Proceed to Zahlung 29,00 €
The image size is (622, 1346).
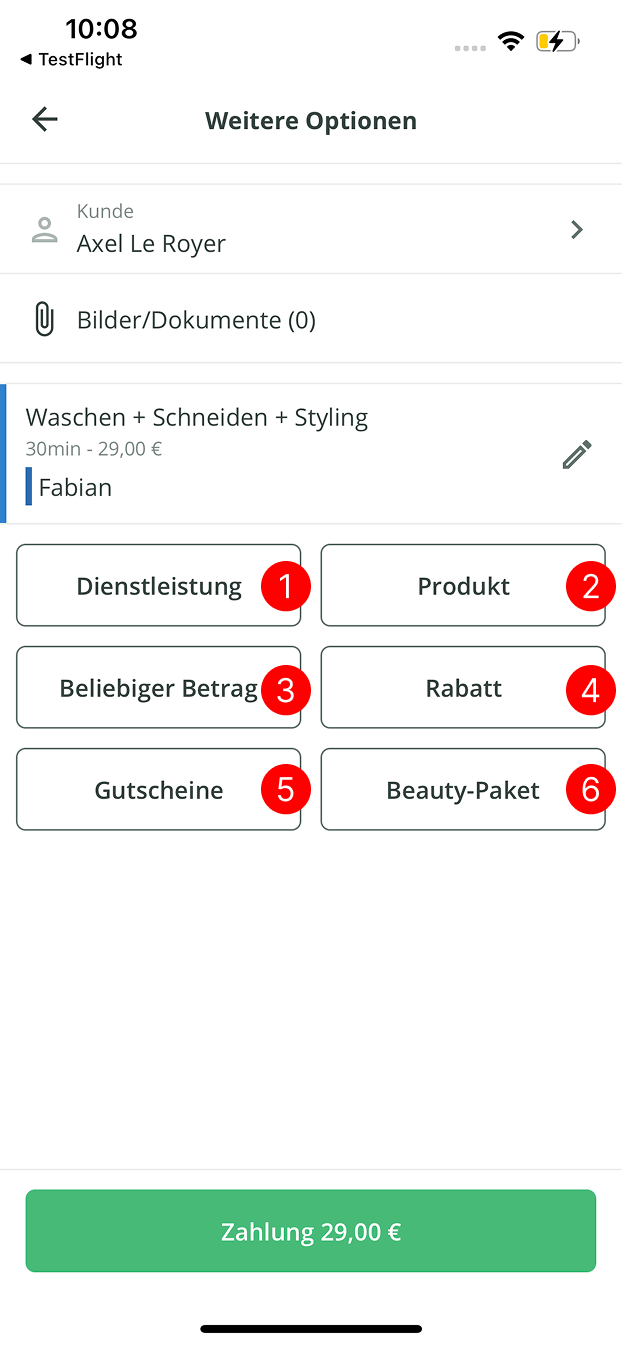(x=310, y=1231)
